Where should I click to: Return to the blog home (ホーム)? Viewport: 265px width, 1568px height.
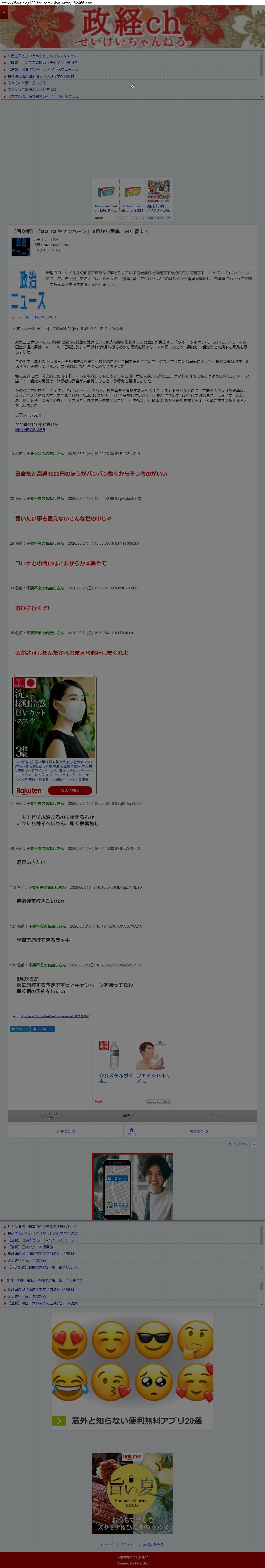(132, 1131)
